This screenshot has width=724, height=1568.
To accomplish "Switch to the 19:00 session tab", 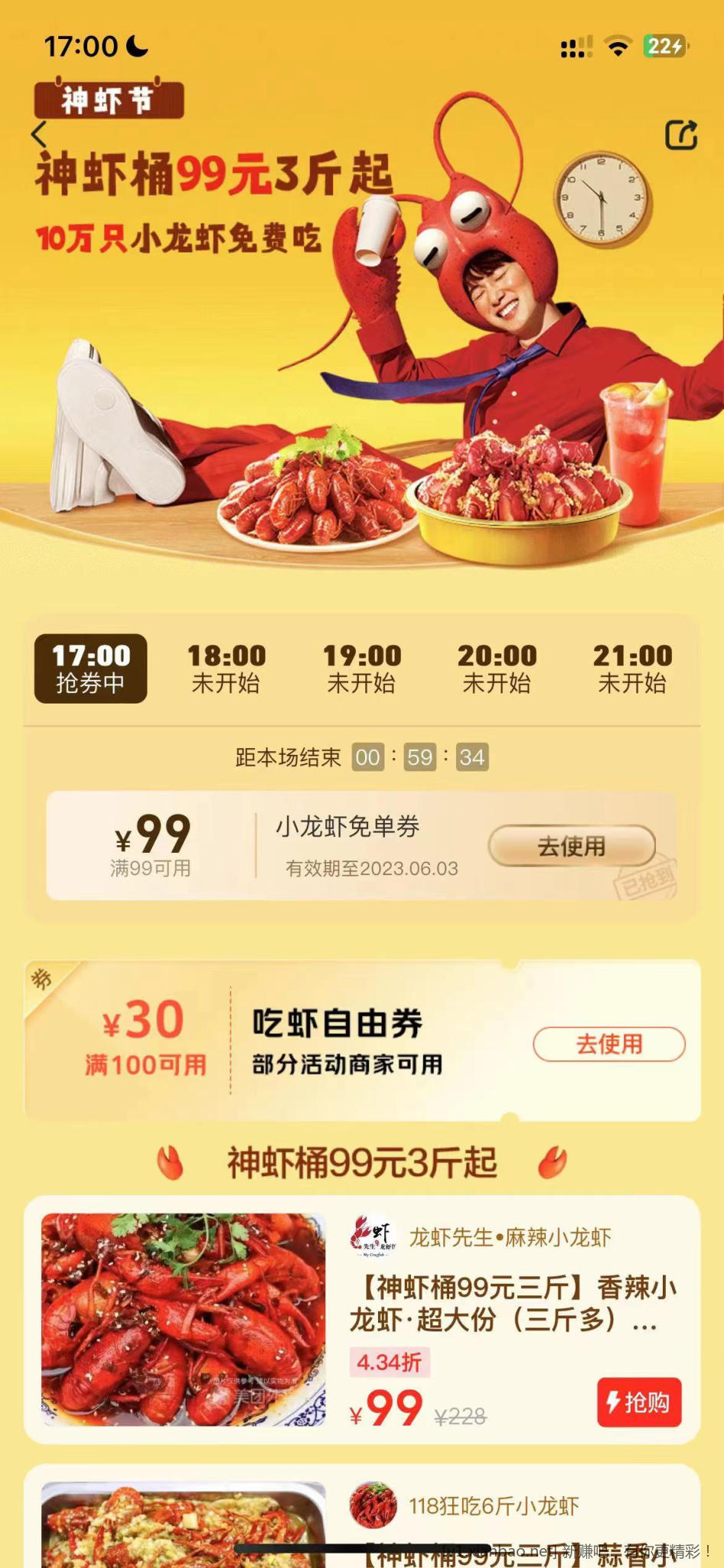I will click(361, 668).
